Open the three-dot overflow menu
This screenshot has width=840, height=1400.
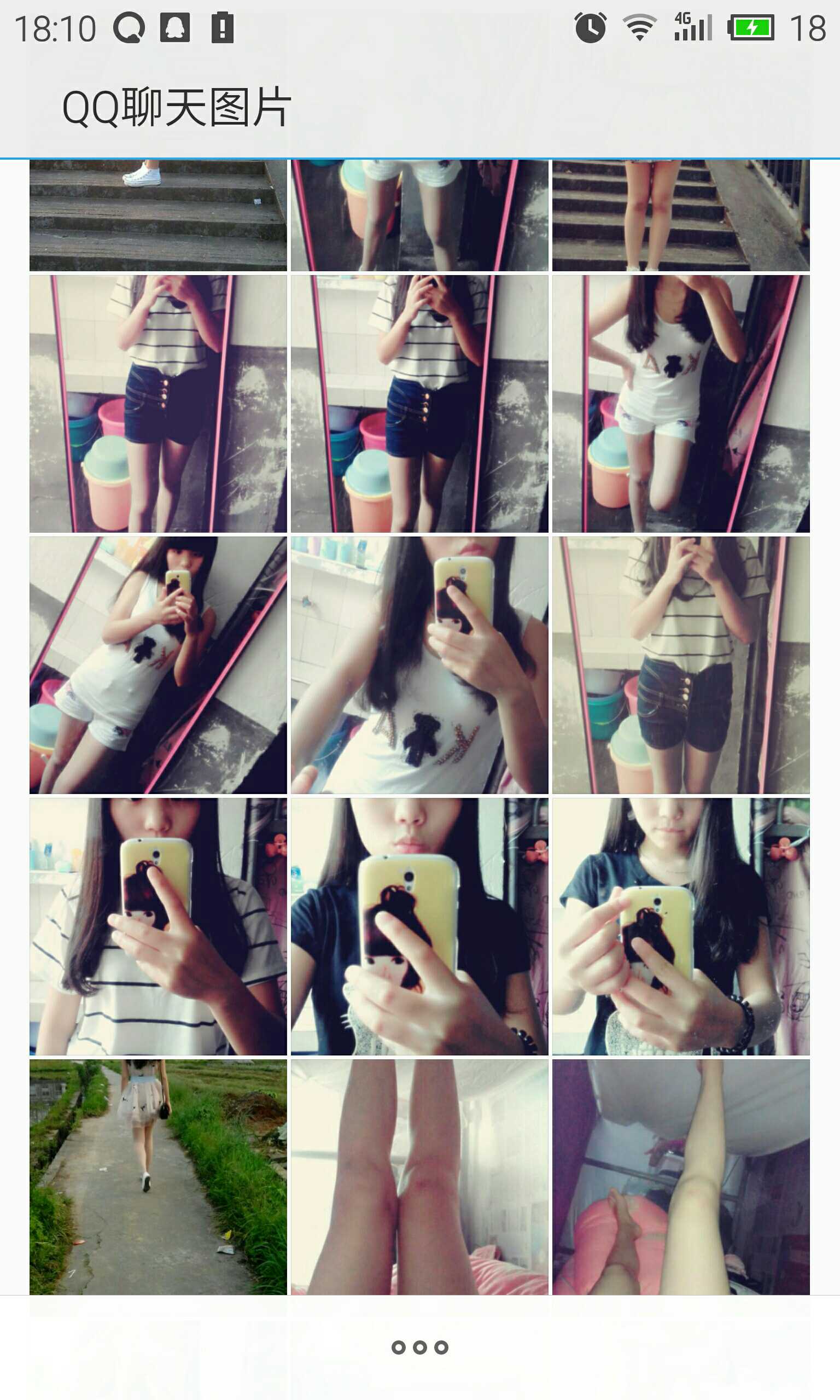(x=419, y=1347)
